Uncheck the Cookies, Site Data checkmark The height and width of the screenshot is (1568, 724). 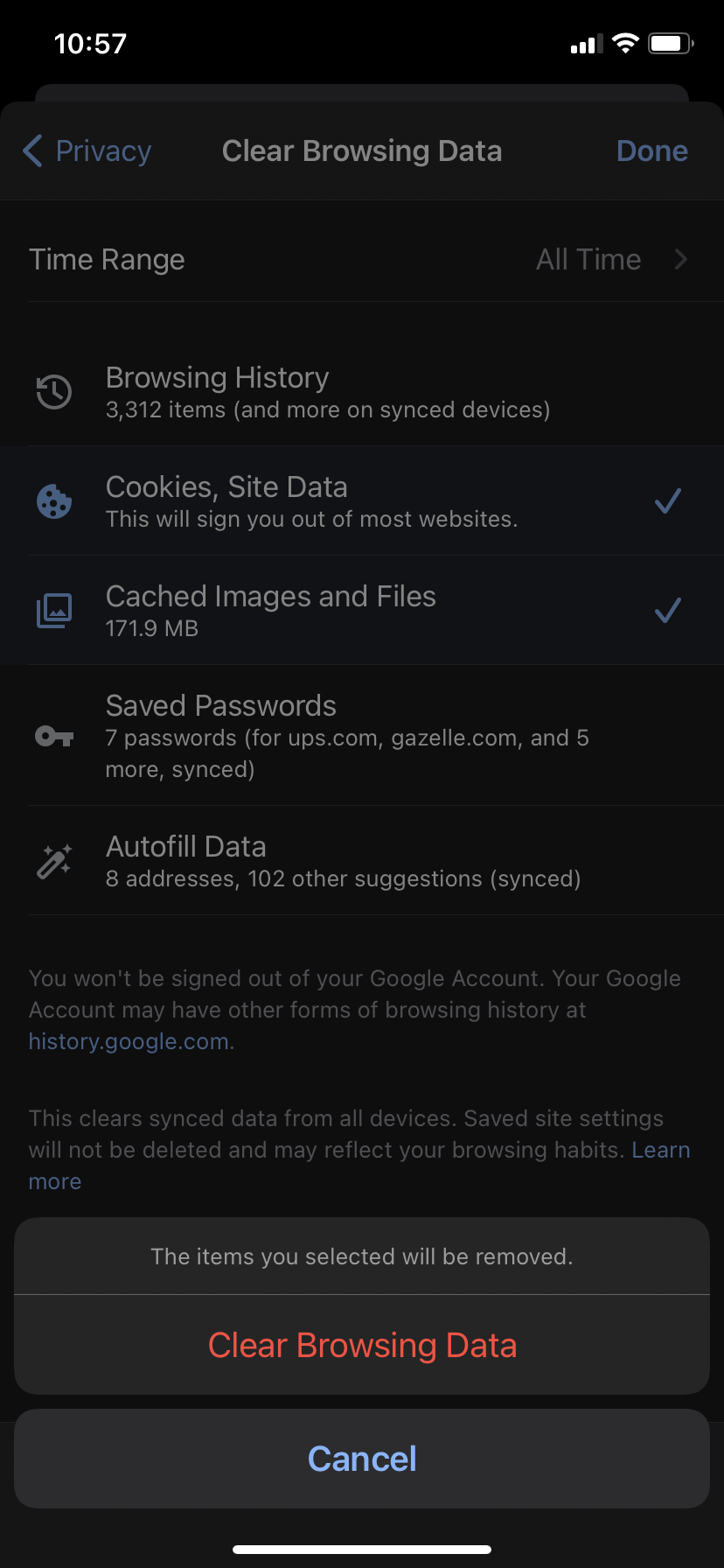[x=667, y=500]
